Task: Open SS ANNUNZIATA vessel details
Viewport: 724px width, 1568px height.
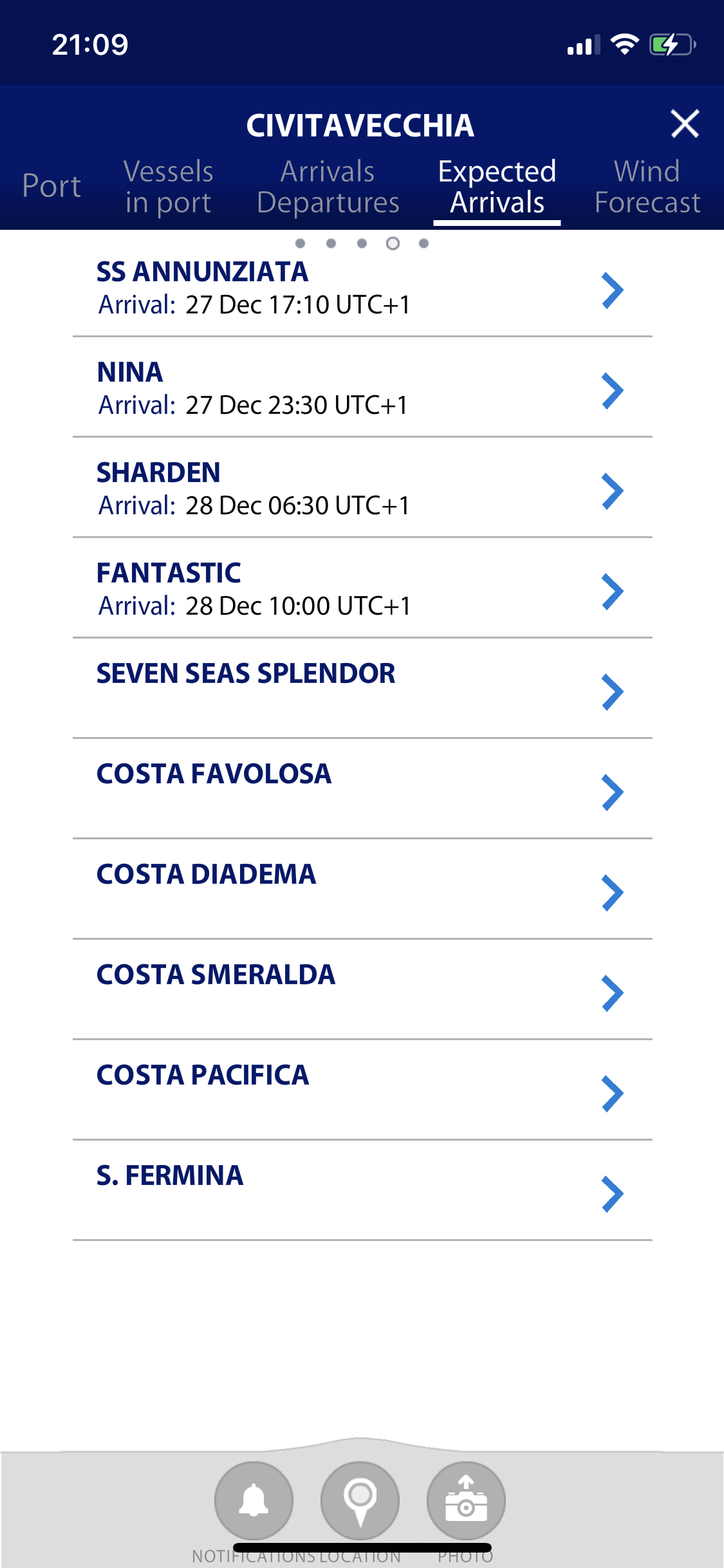Action: [x=362, y=288]
